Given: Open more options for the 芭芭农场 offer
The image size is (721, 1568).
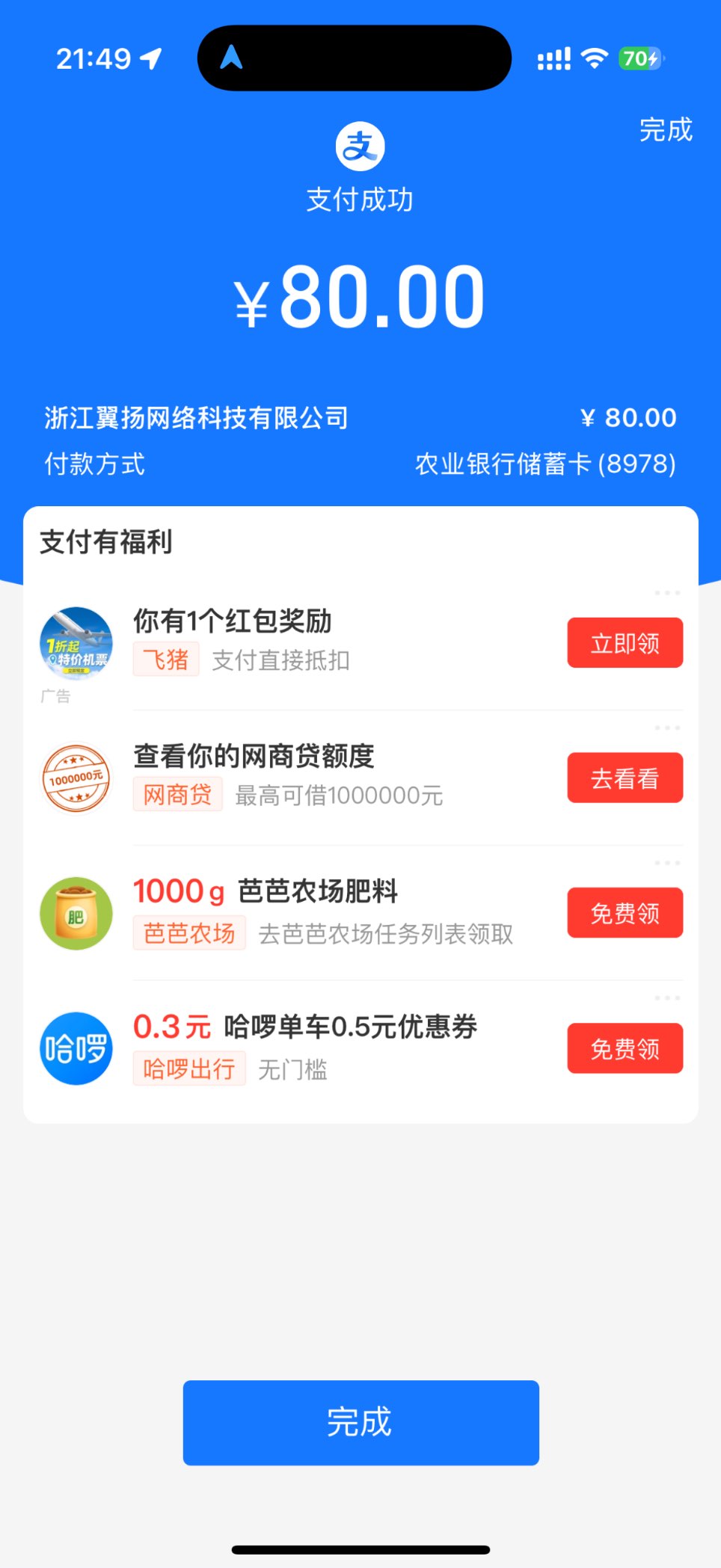Looking at the screenshot, I should [x=666, y=863].
